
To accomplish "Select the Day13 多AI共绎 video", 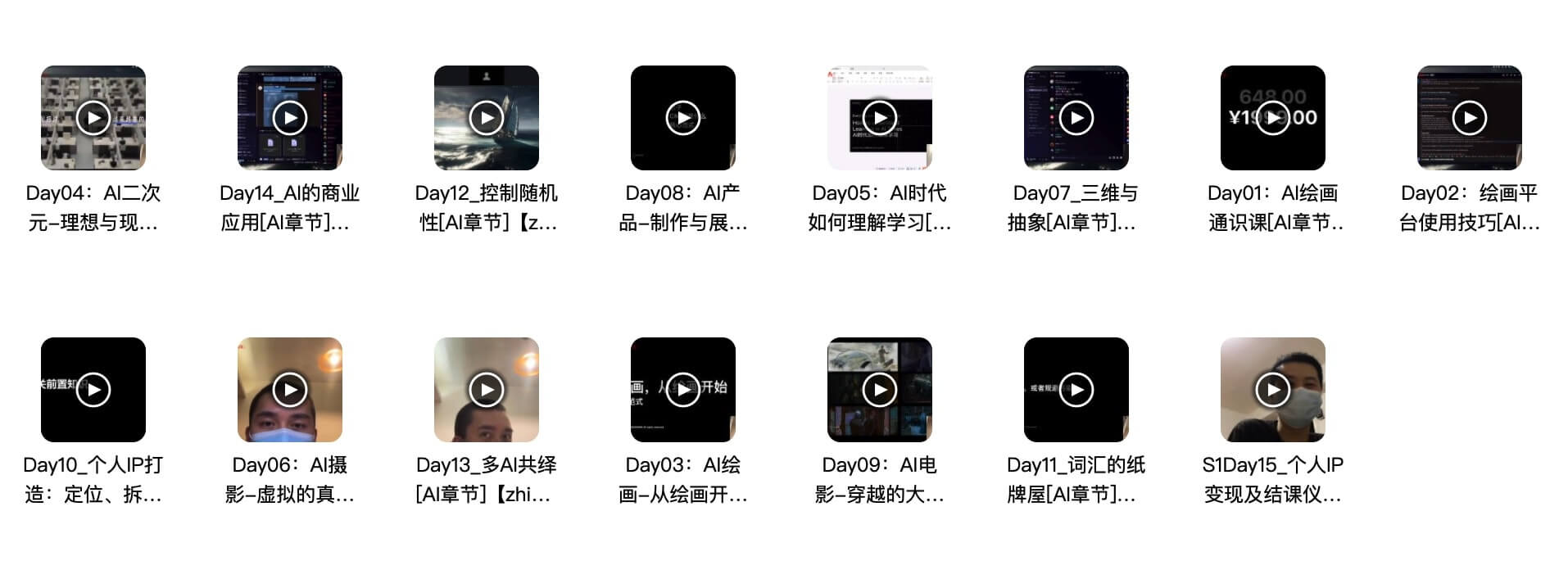I will pyautogui.click(x=487, y=390).
